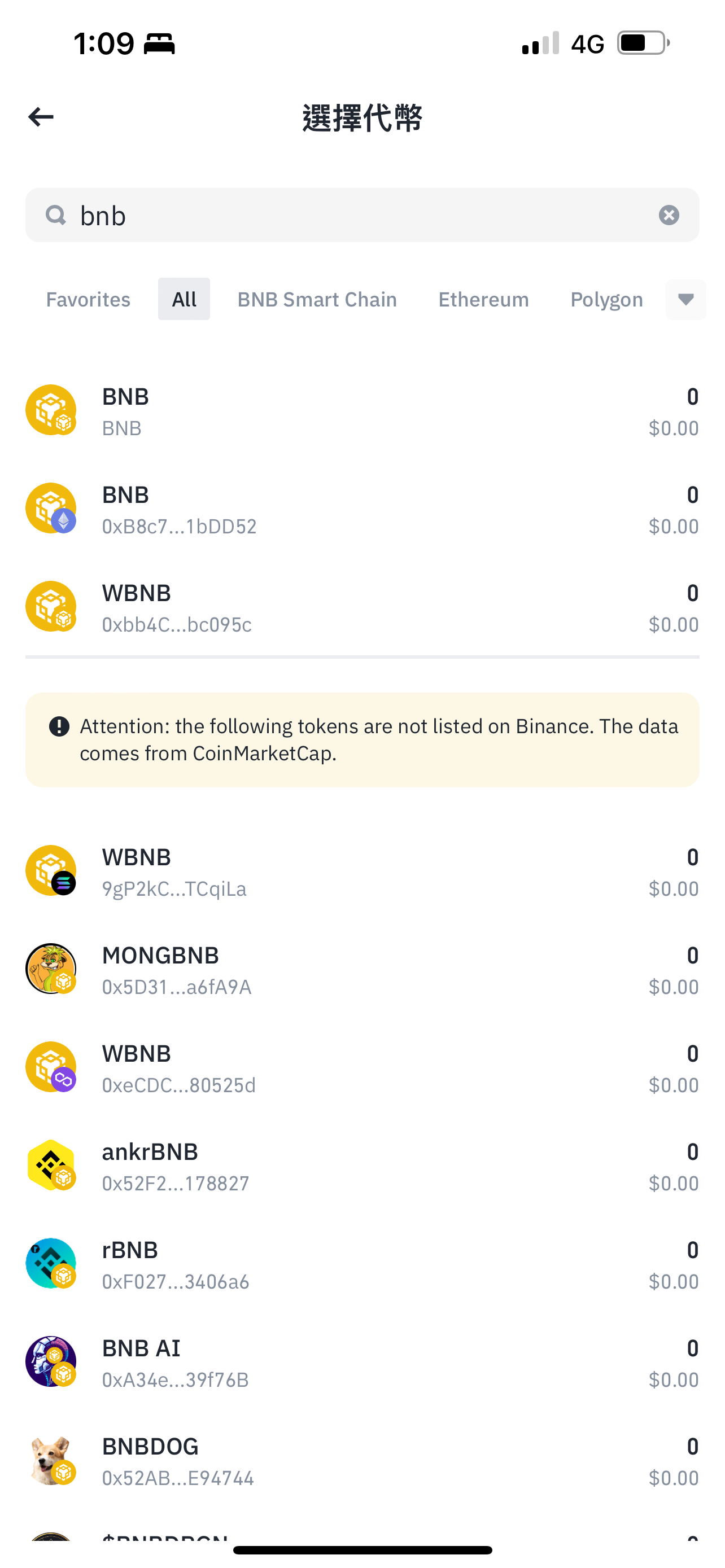Pick WBNB with address 9gP2kC...TCqiLa
Screen dimensions: 725x1568
[x=362, y=871]
